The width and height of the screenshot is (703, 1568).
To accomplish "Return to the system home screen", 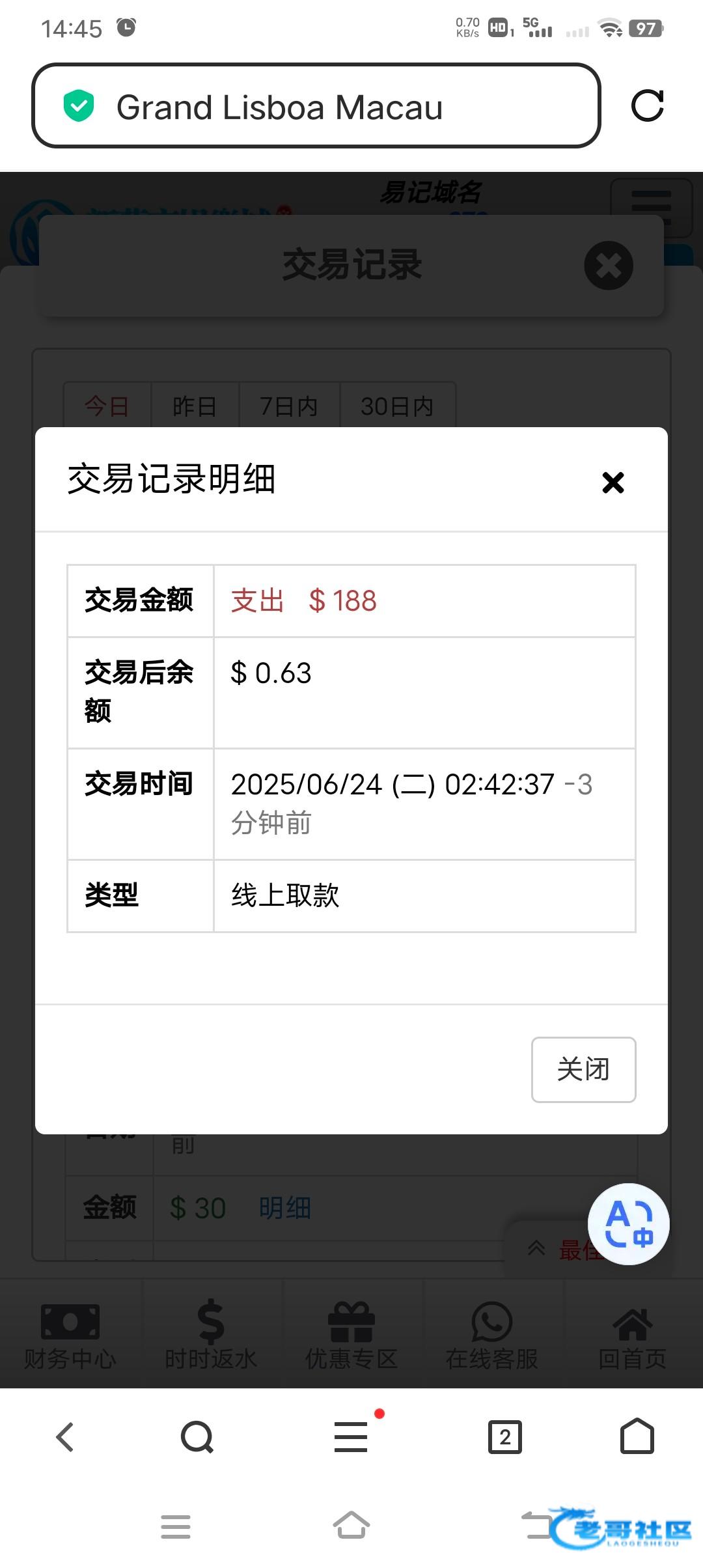I will tap(351, 1525).
